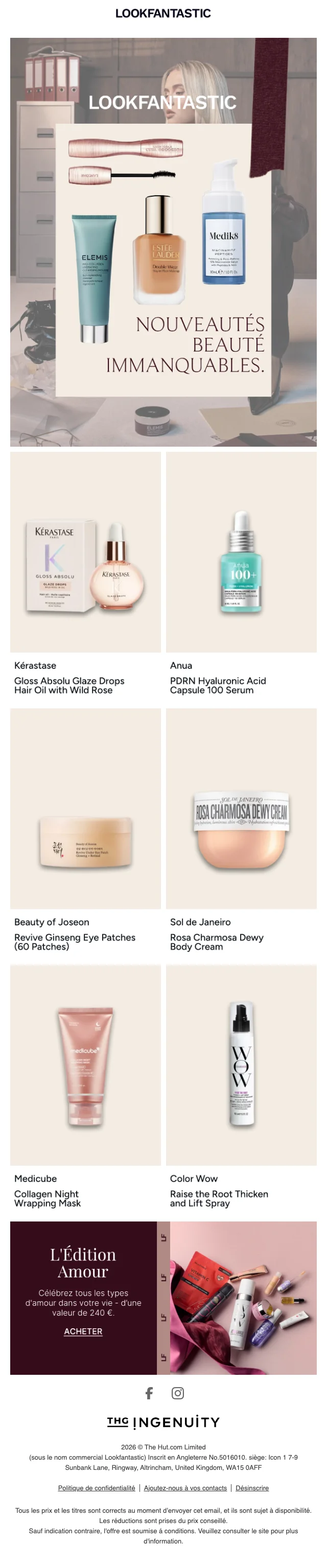Viewport: 327px width, 1568px height.
Task: Visit the Instagram profile
Action: [x=178, y=1393]
